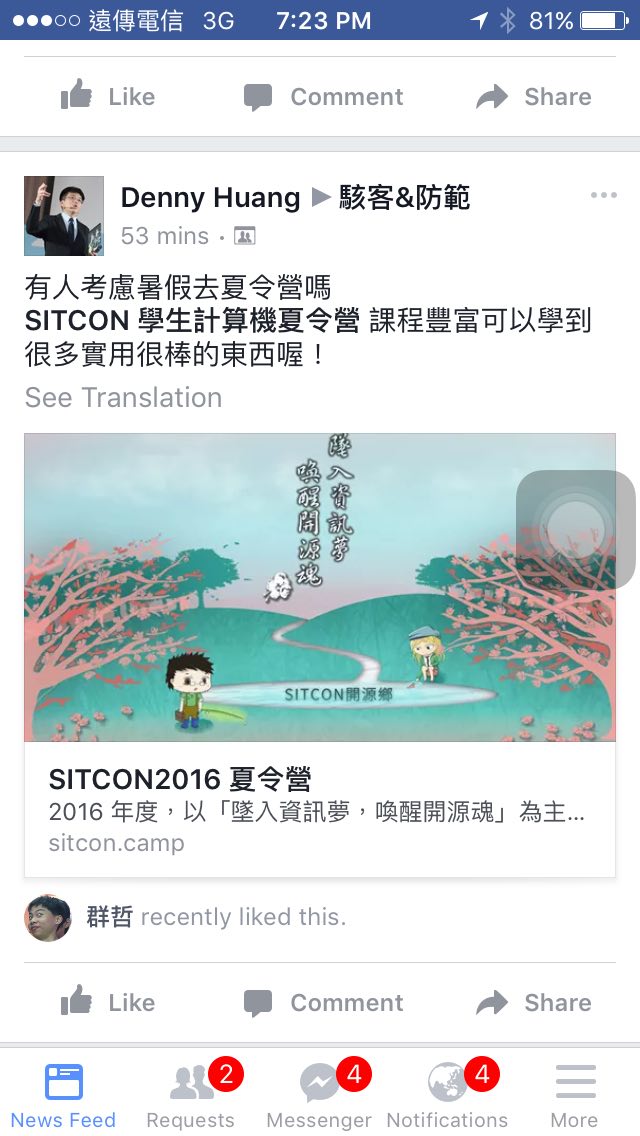Open the Requests tab

tap(190, 1096)
